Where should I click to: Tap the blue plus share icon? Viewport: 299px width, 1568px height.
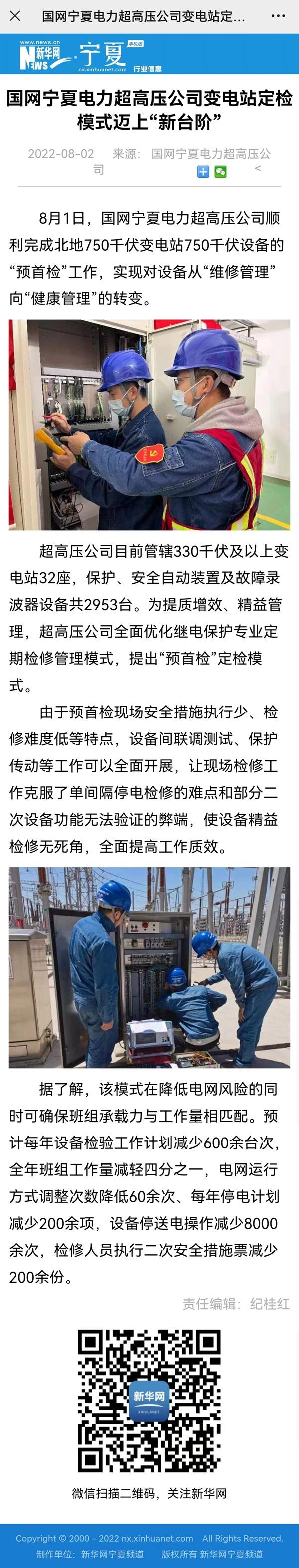point(203,172)
